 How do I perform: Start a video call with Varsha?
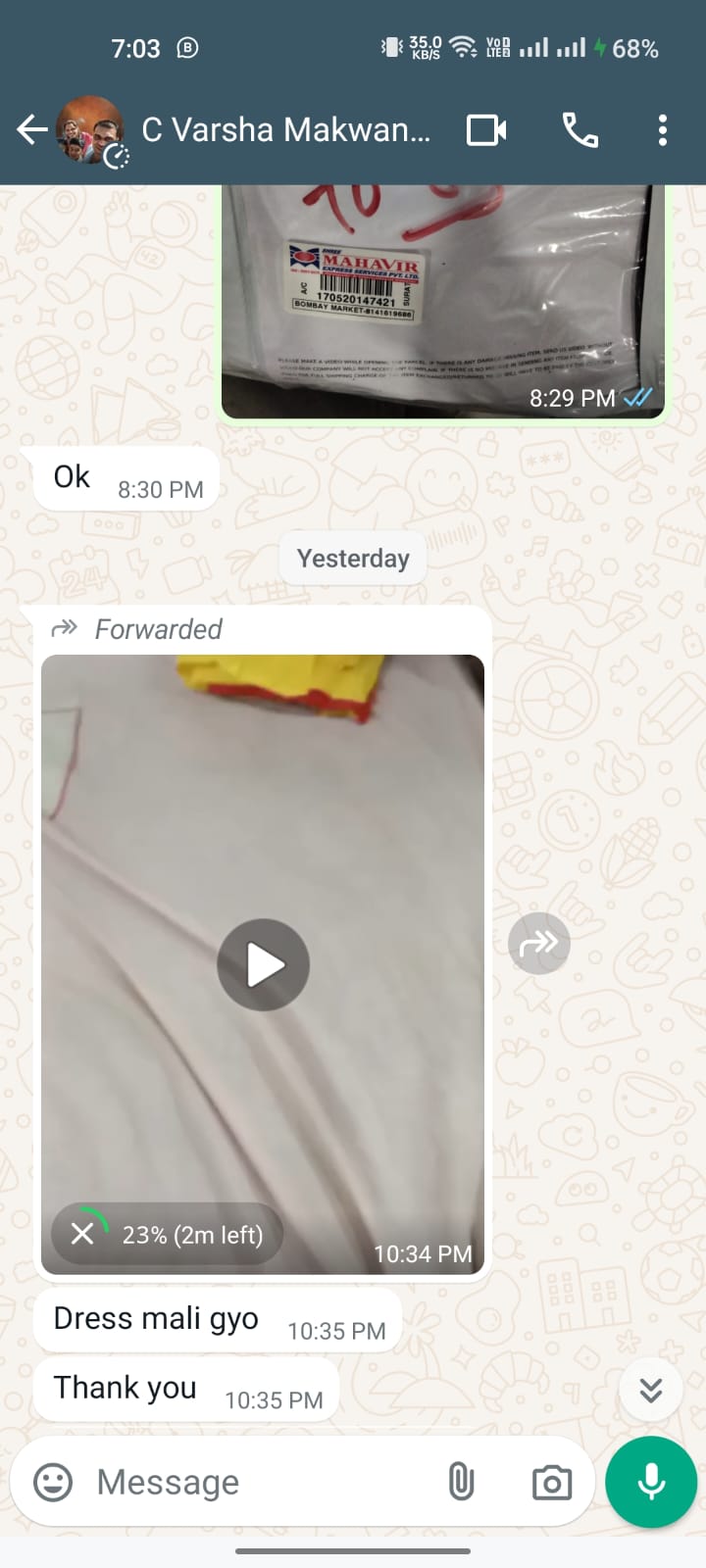click(486, 129)
